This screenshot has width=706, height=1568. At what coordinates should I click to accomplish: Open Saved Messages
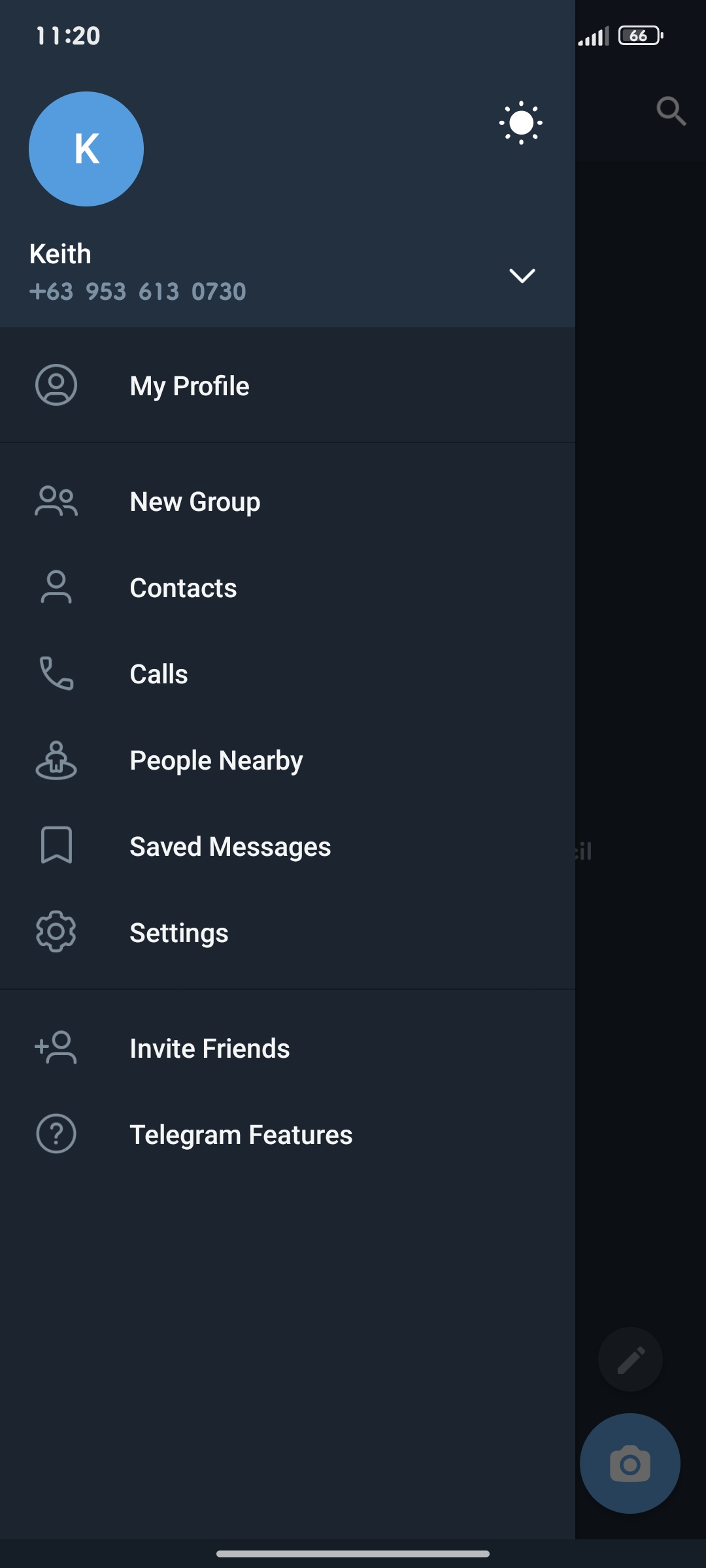click(x=288, y=847)
